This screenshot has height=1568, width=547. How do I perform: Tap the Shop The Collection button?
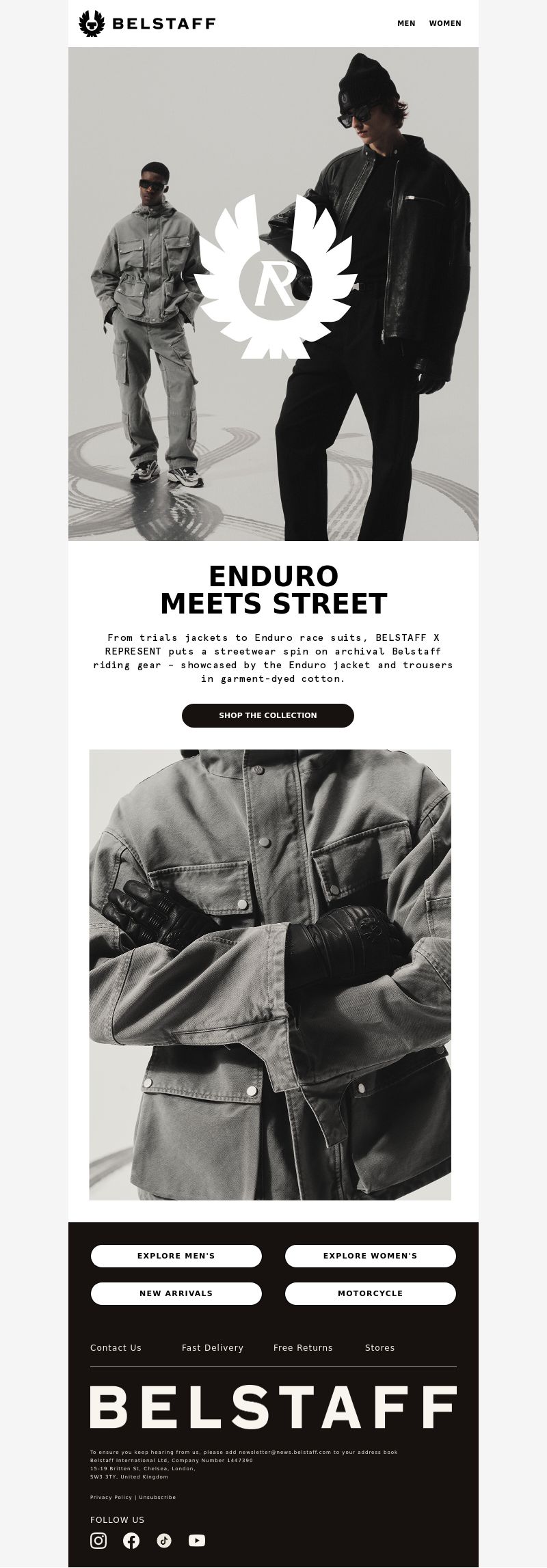[268, 715]
